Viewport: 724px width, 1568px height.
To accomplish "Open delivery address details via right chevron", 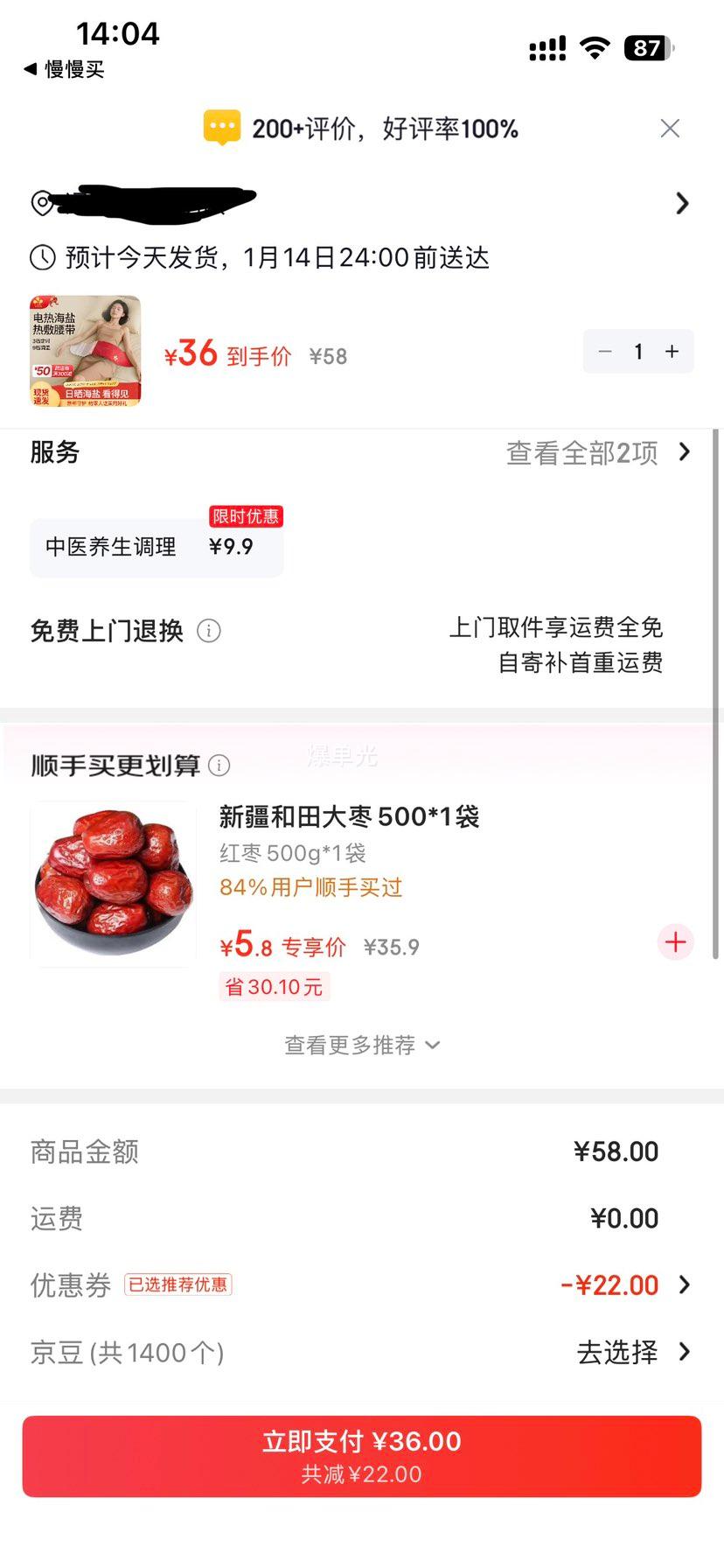I will click(683, 203).
